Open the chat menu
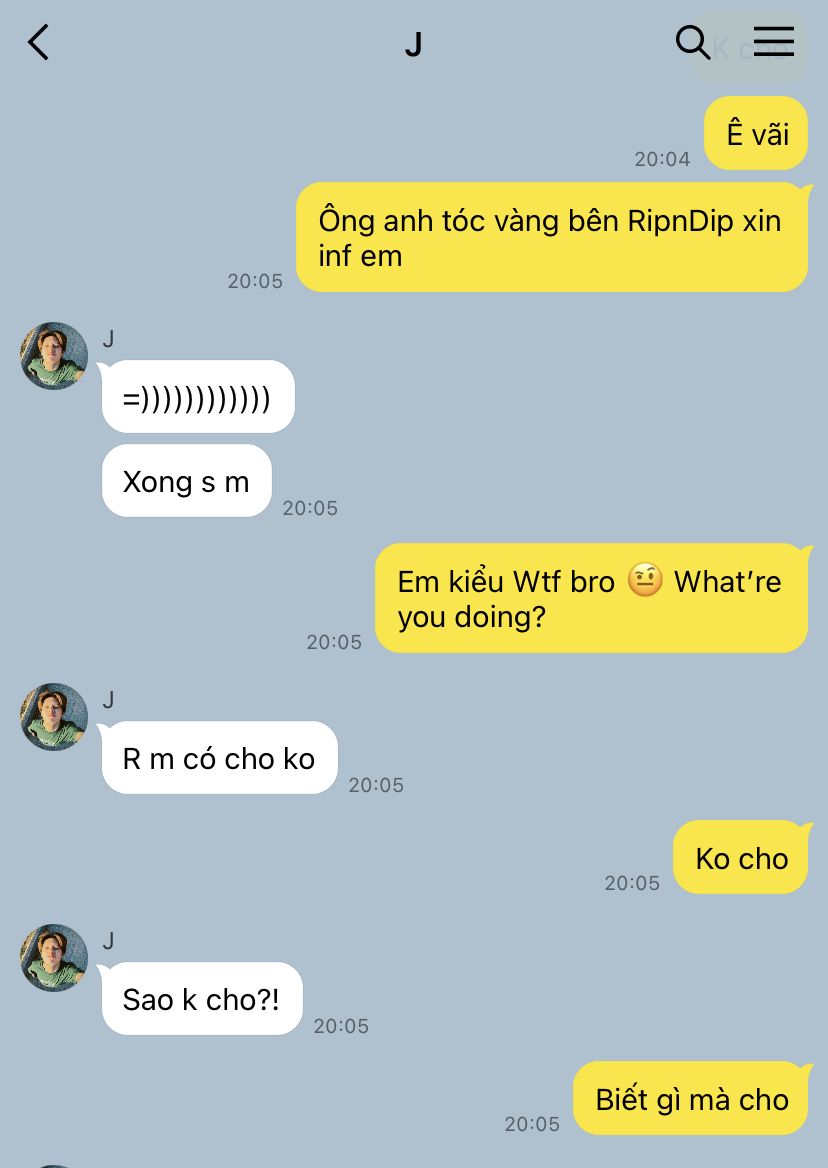 coord(773,42)
